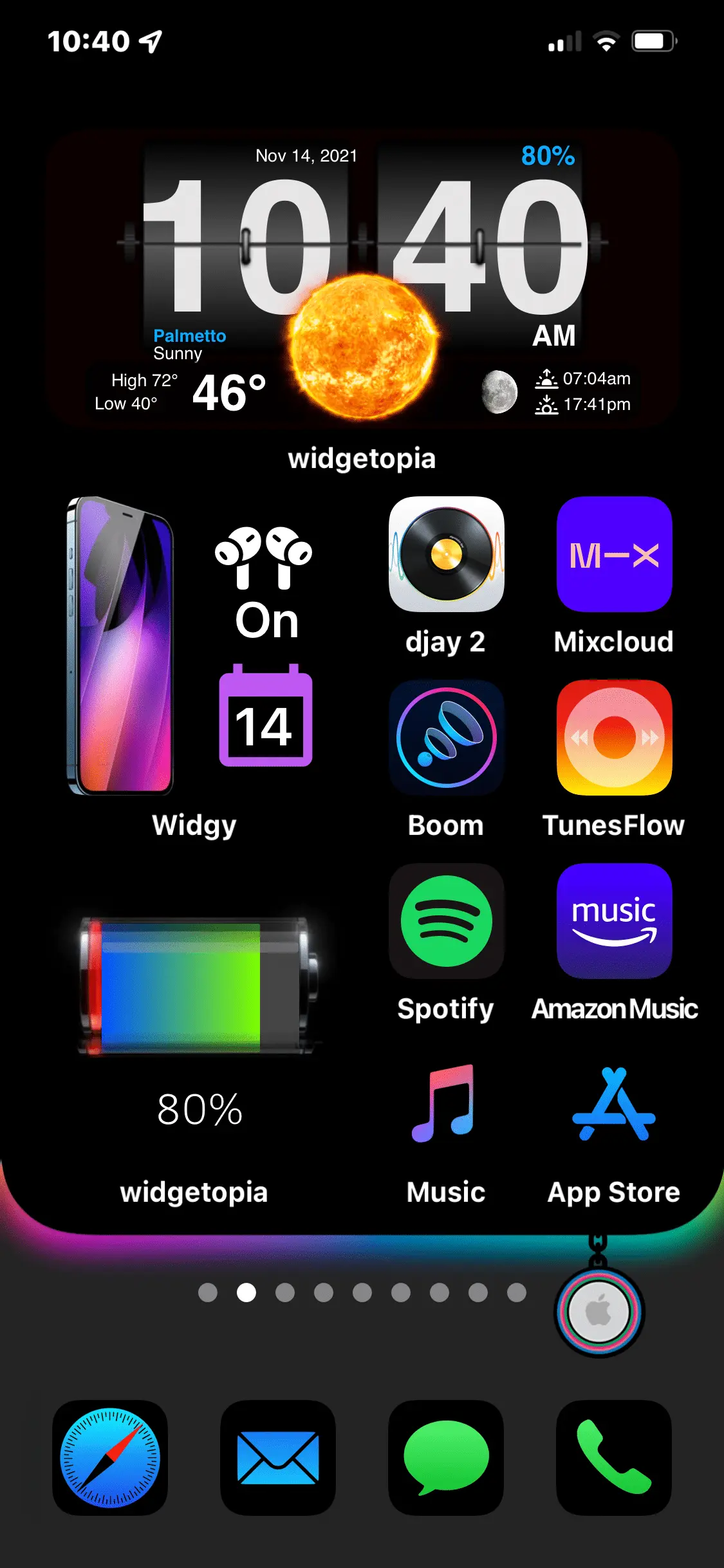Open the Apple Music app
The width and height of the screenshot is (724, 1568).
446,1105
